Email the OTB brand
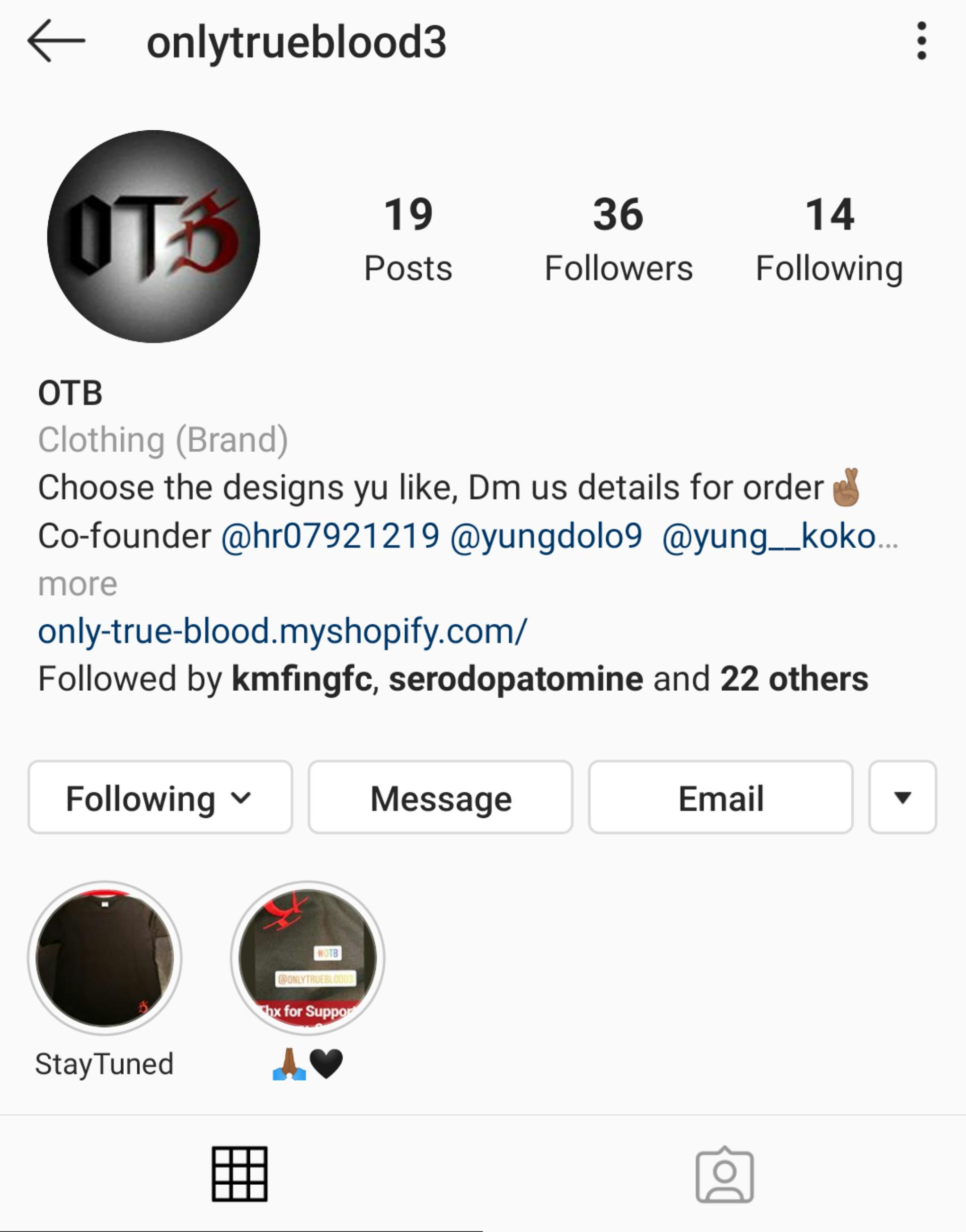Viewport: 966px width, 1232px height. [720, 797]
